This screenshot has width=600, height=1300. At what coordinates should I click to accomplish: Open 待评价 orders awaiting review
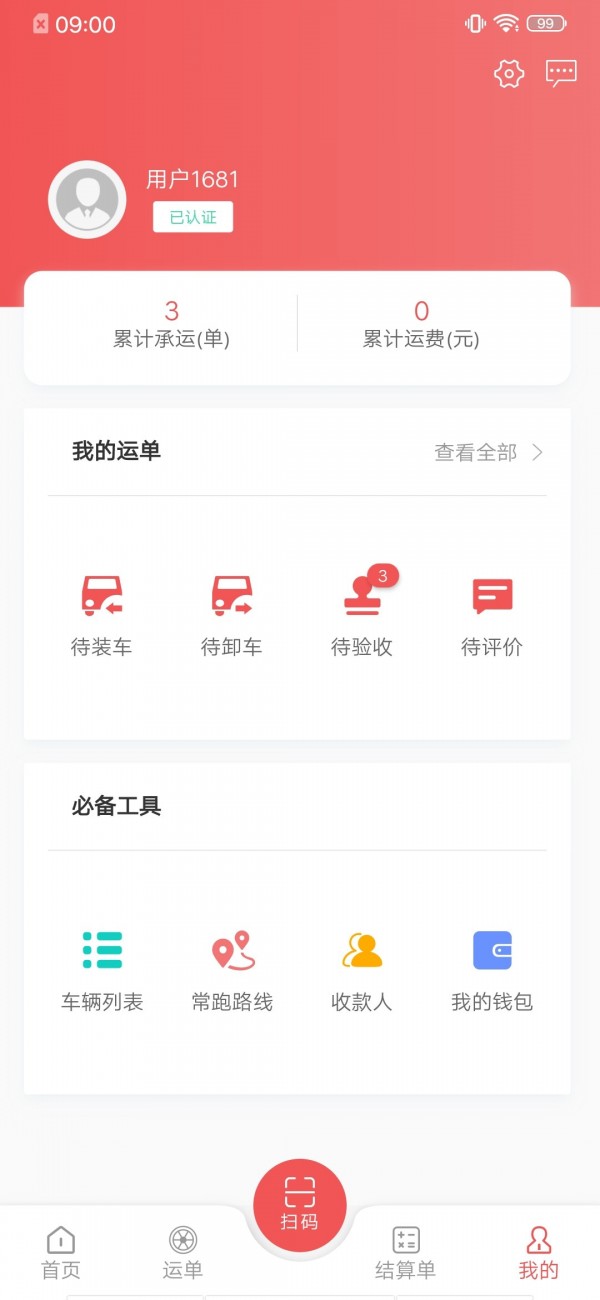[492, 616]
